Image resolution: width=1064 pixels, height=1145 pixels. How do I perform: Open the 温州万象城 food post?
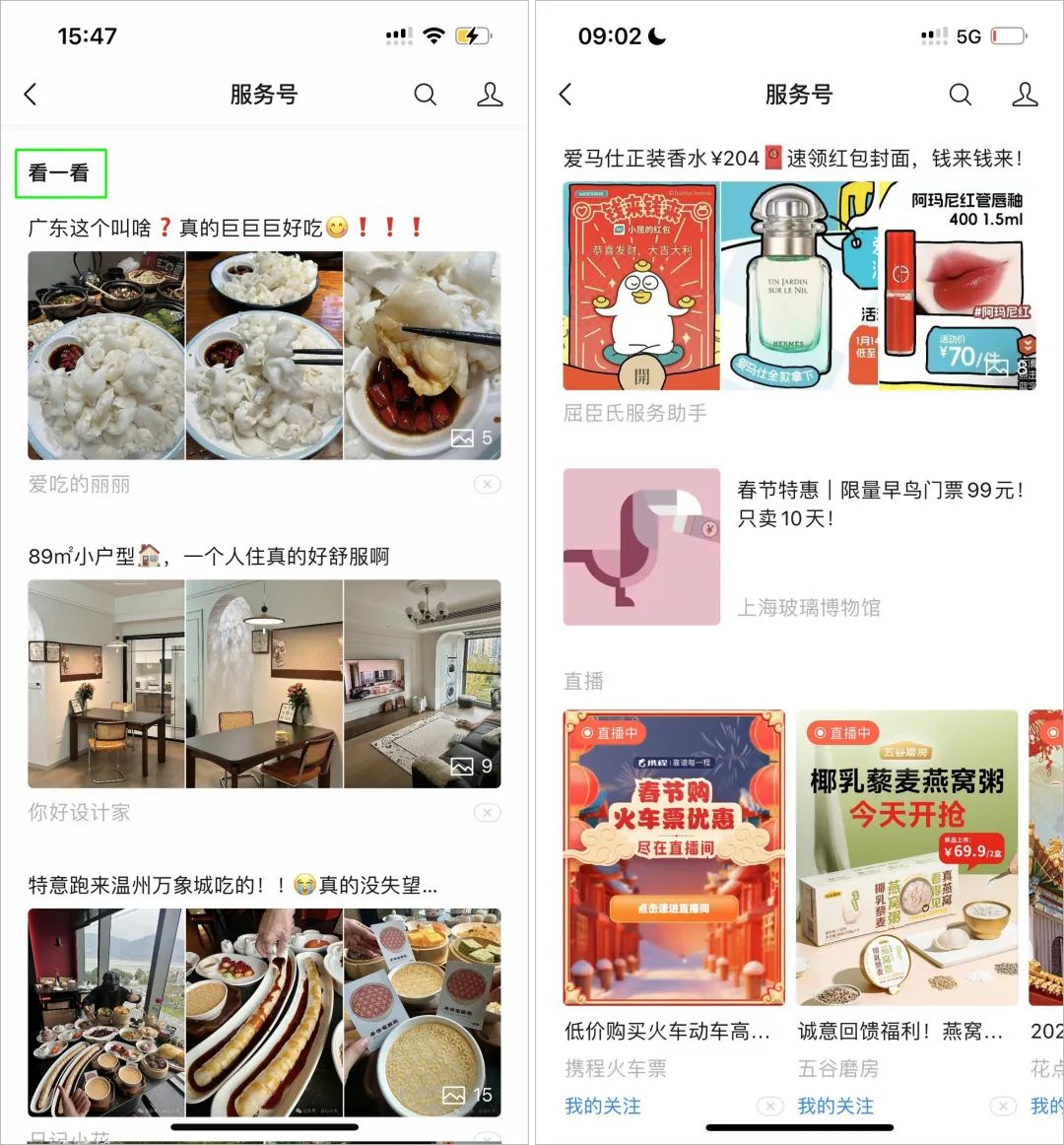click(x=264, y=1011)
